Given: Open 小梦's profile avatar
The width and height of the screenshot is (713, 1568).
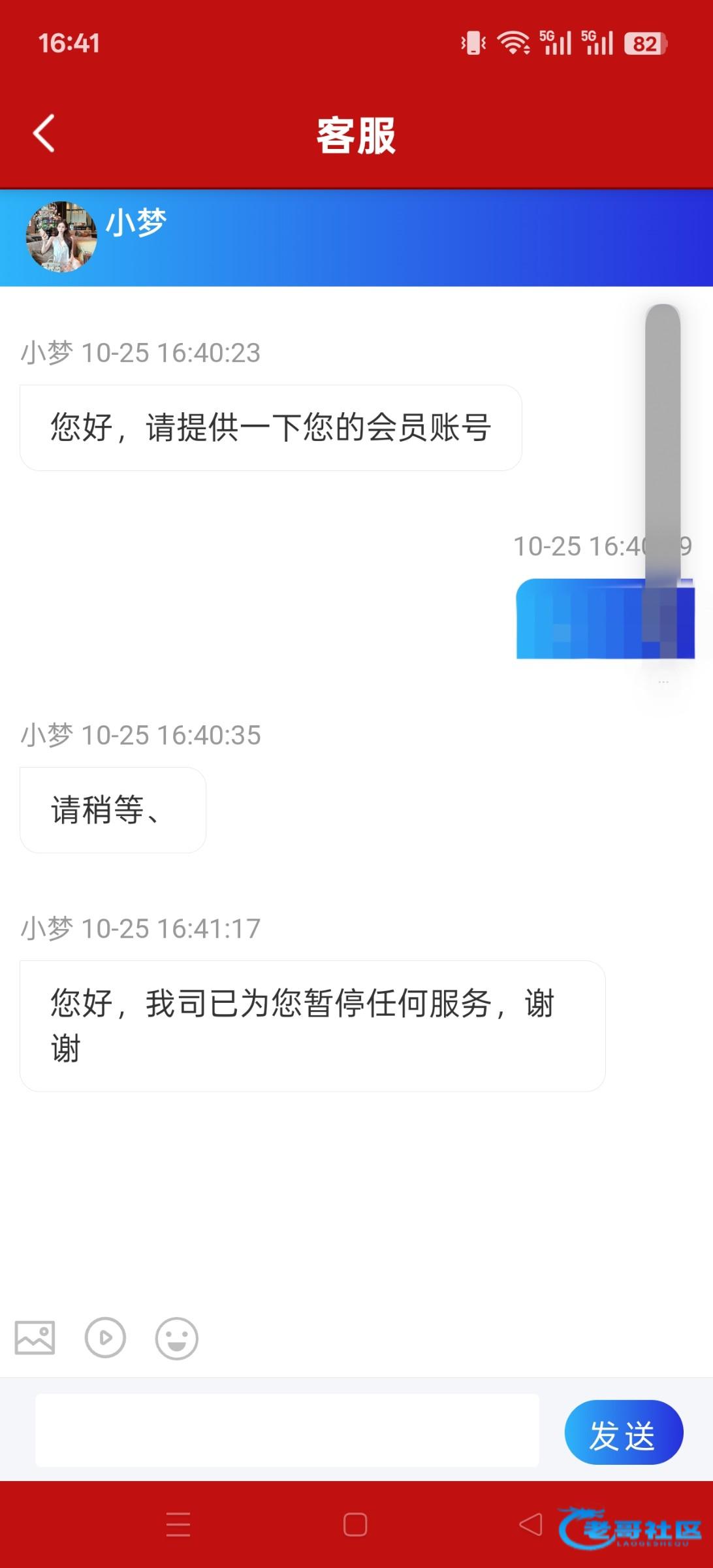Looking at the screenshot, I should (61, 237).
